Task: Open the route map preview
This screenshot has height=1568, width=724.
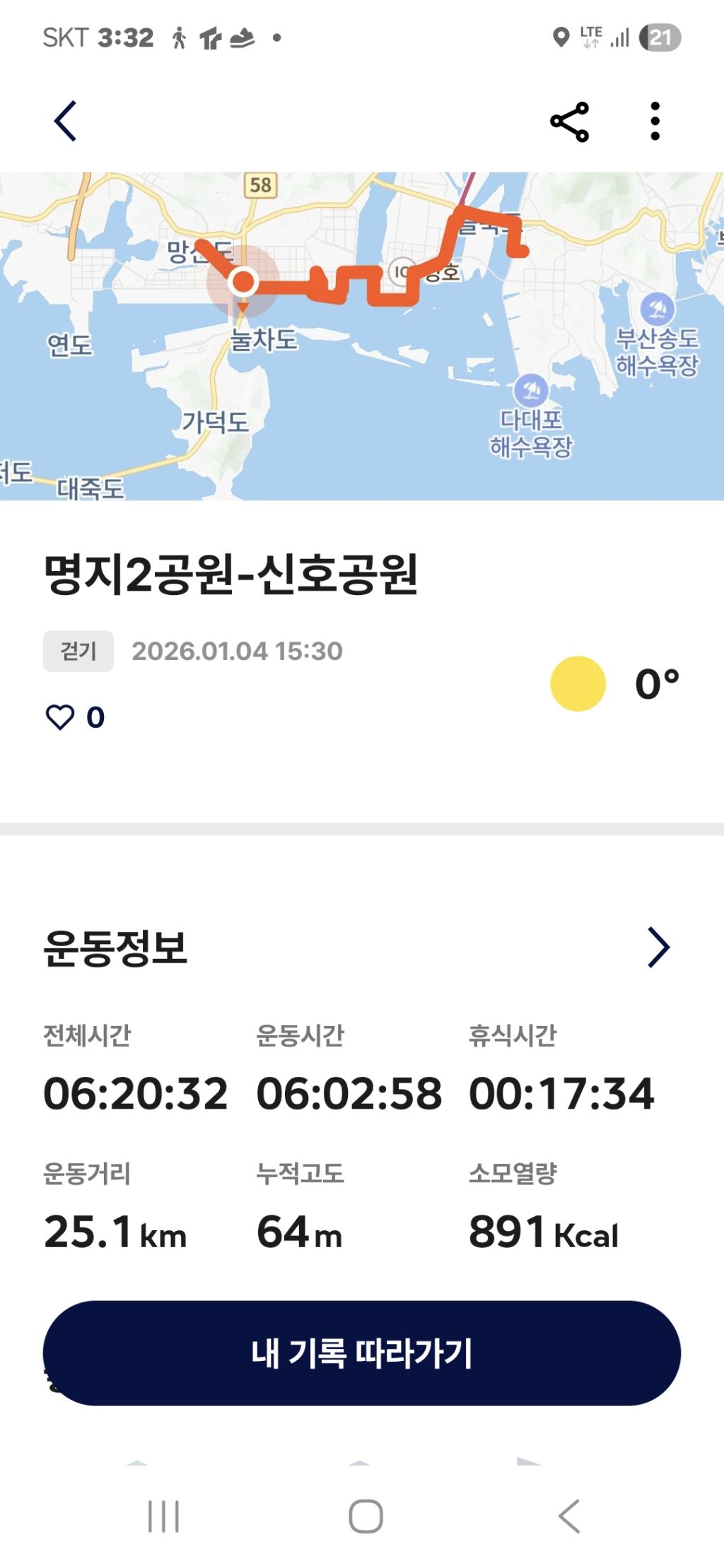Action: click(x=362, y=336)
